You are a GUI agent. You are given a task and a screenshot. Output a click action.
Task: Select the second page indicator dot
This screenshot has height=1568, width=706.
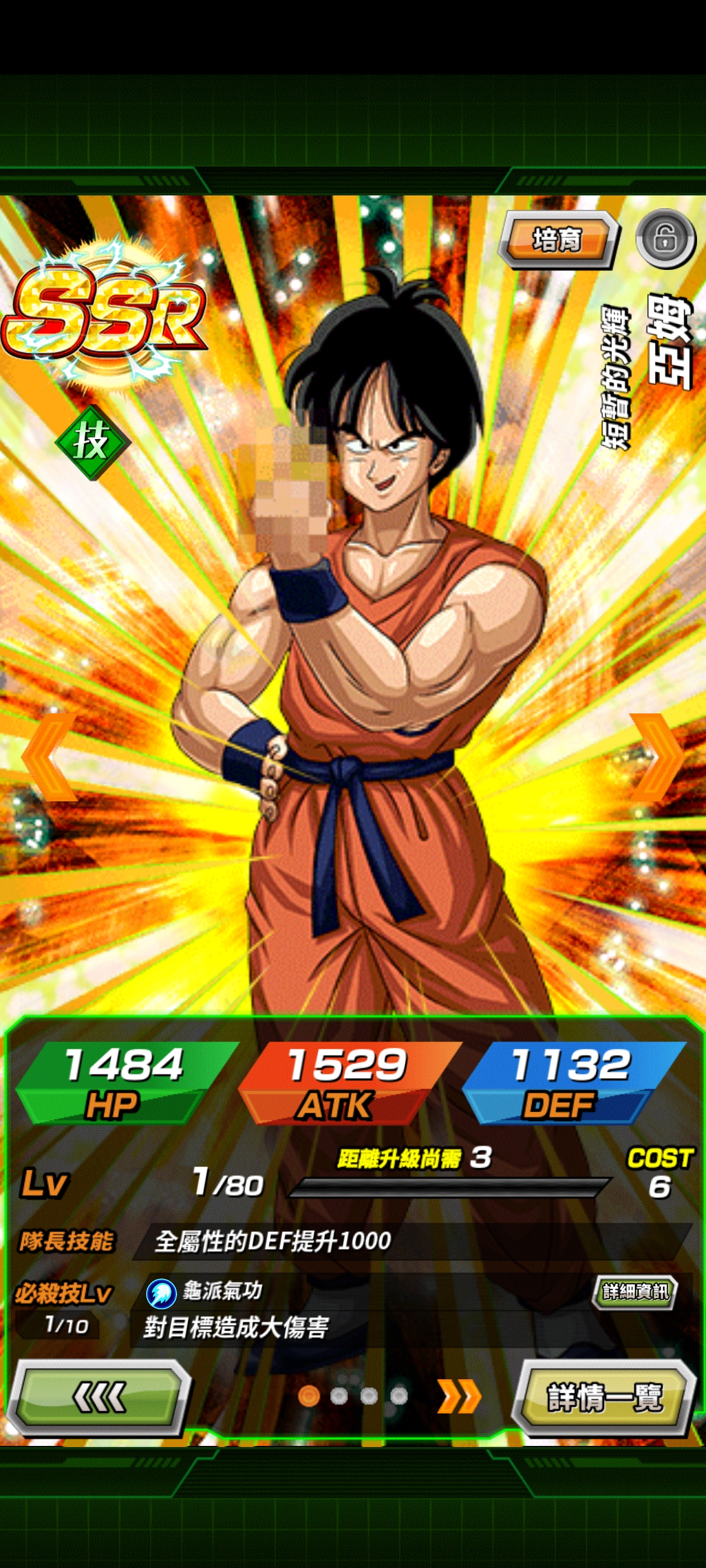[x=338, y=1396]
